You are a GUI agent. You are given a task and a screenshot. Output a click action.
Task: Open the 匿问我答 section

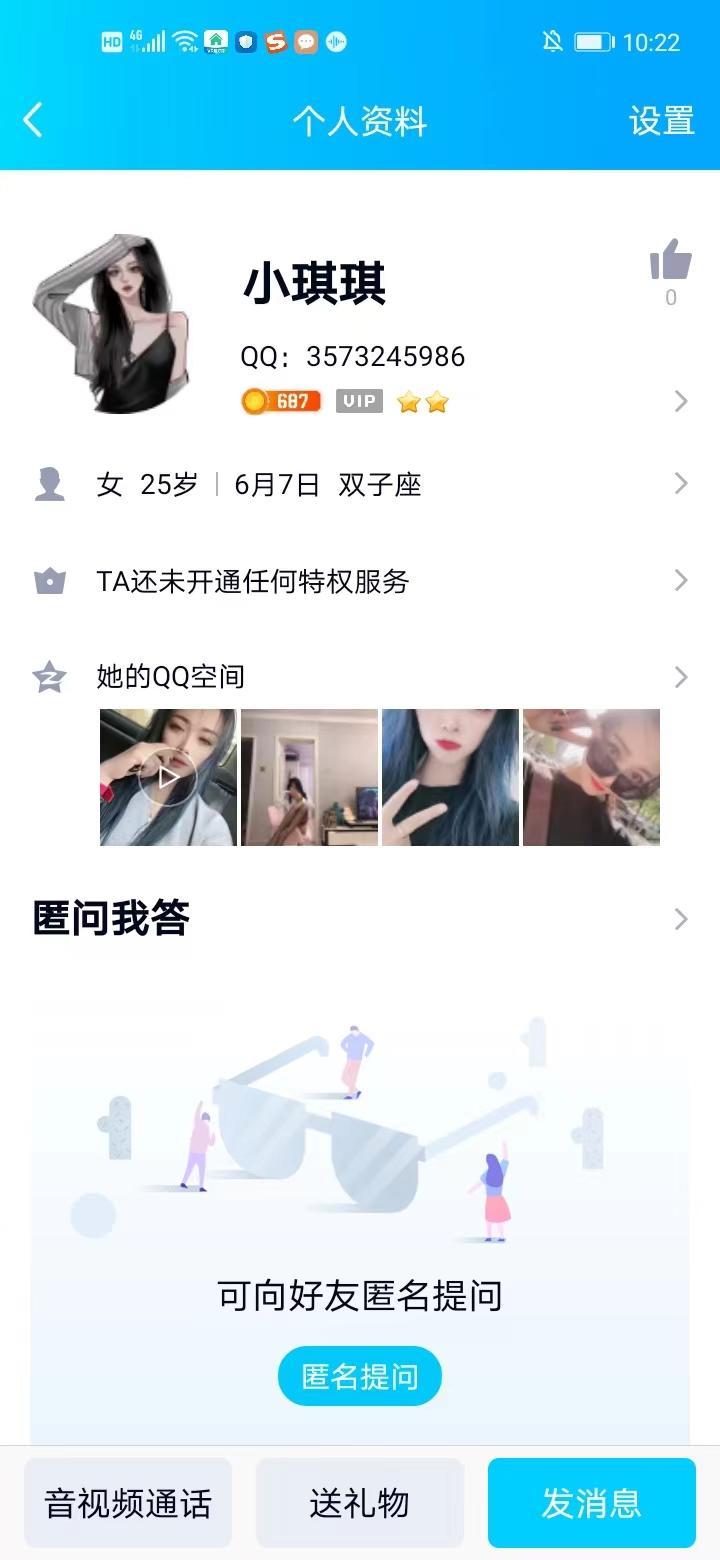pyautogui.click(x=360, y=918)
